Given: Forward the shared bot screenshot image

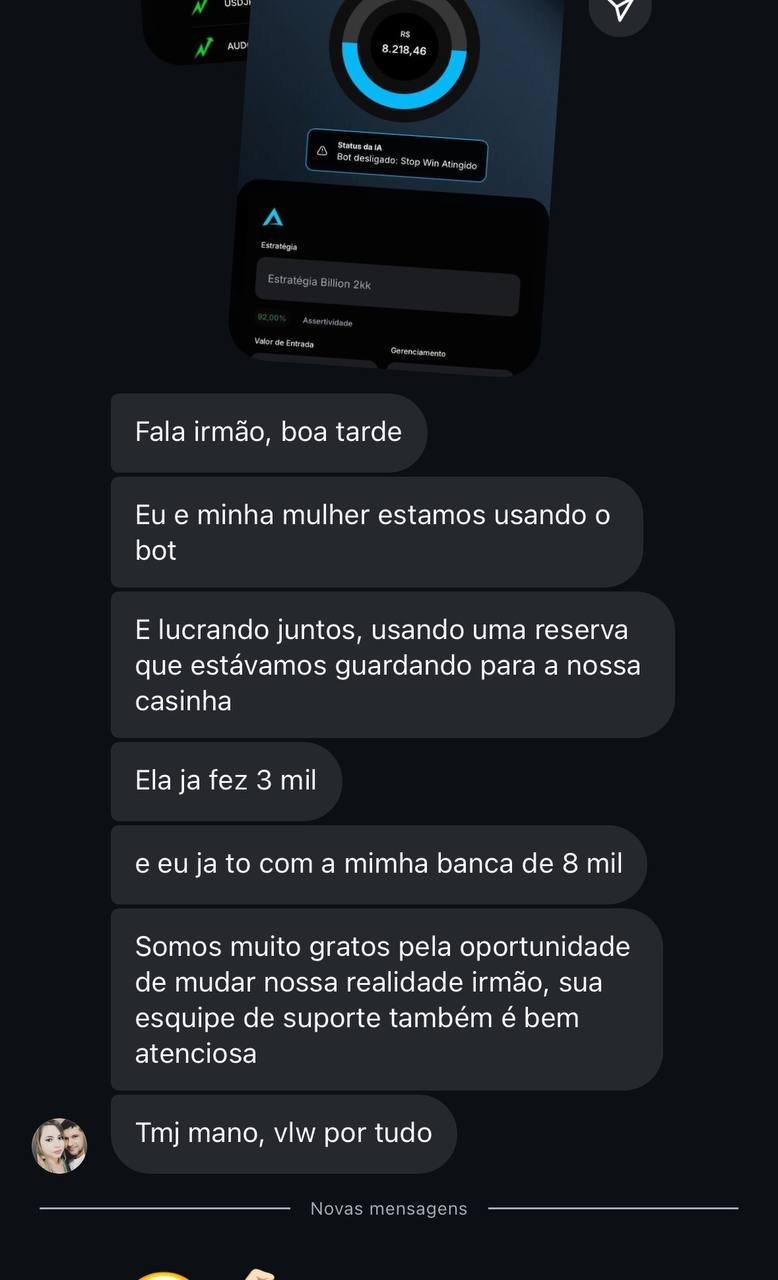Looking at the screenshot, I should tap(622, 10).
